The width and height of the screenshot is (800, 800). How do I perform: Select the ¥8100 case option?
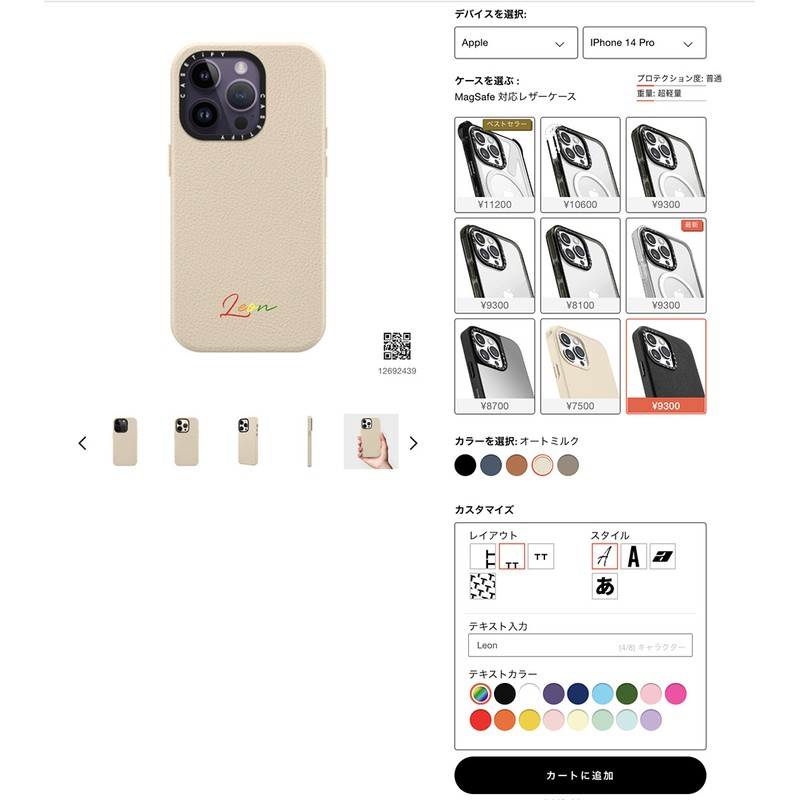point(580,265)
